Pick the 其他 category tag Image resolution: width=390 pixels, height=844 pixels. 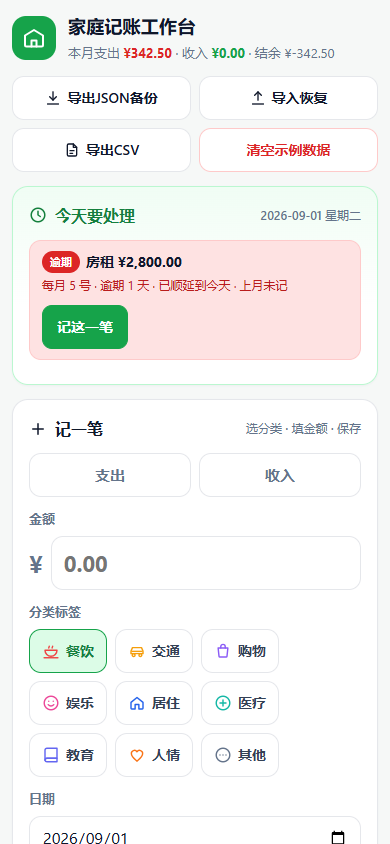click(240, 755)
